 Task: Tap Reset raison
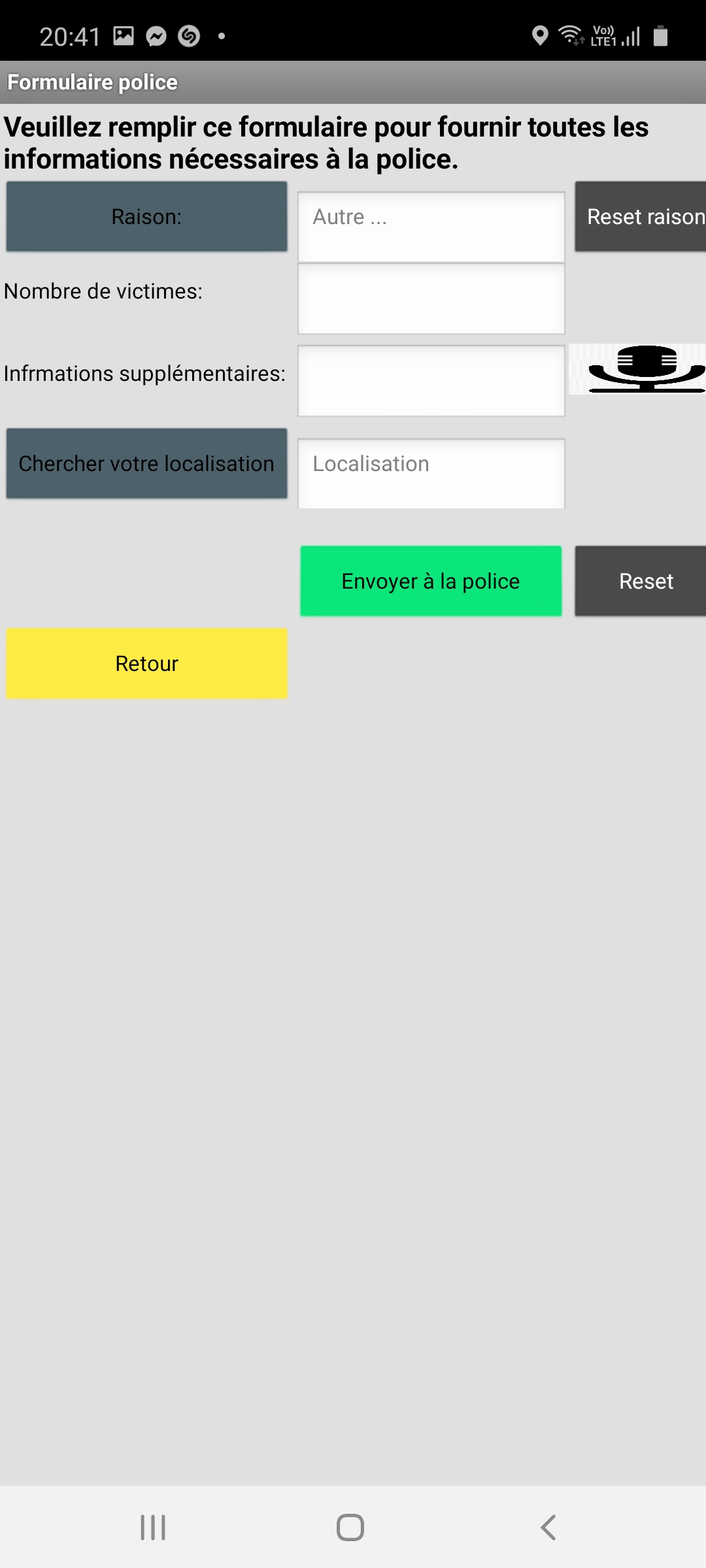click(640, 216)
